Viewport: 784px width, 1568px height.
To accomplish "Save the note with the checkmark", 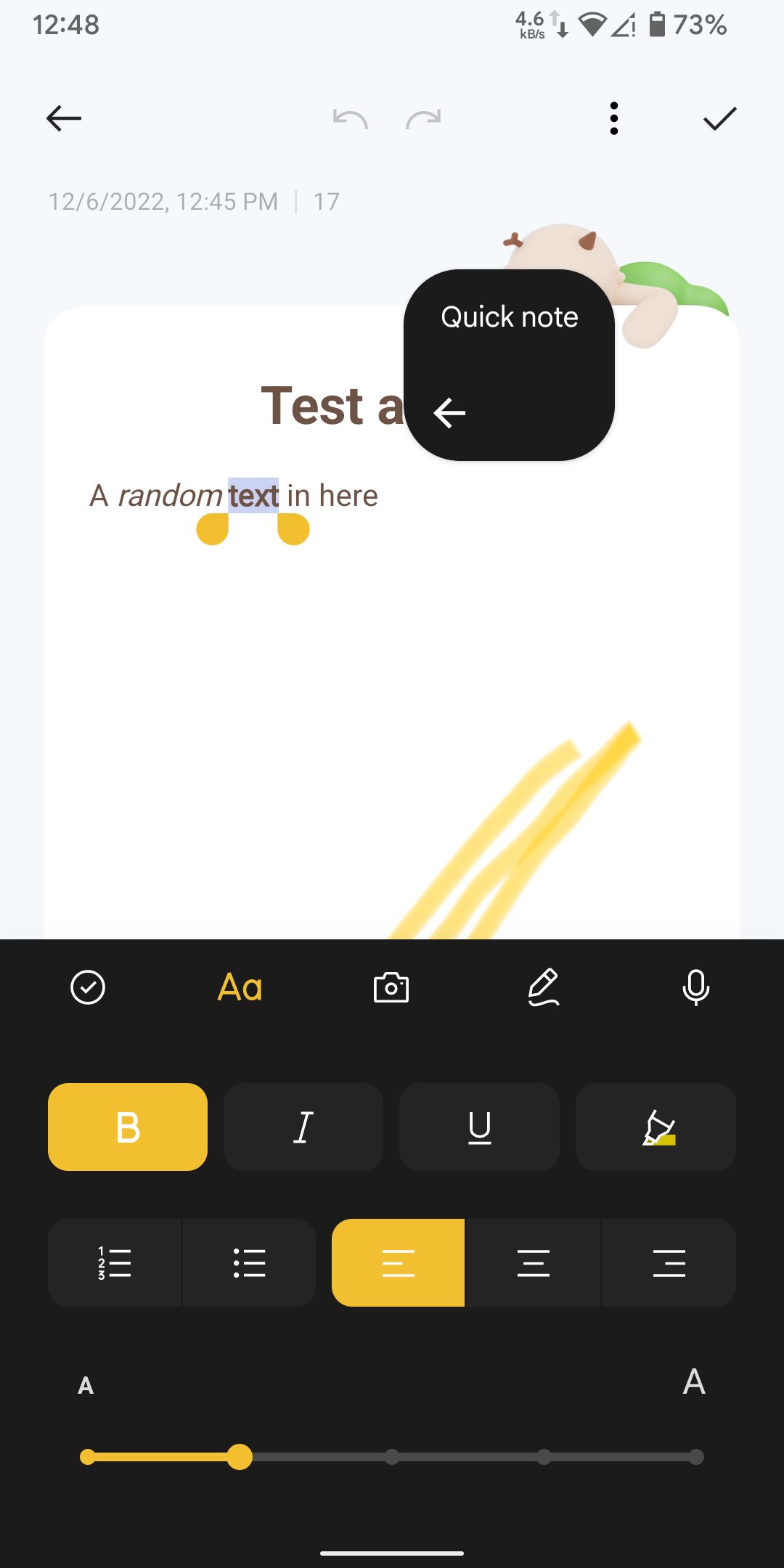I will click(719, 118).
